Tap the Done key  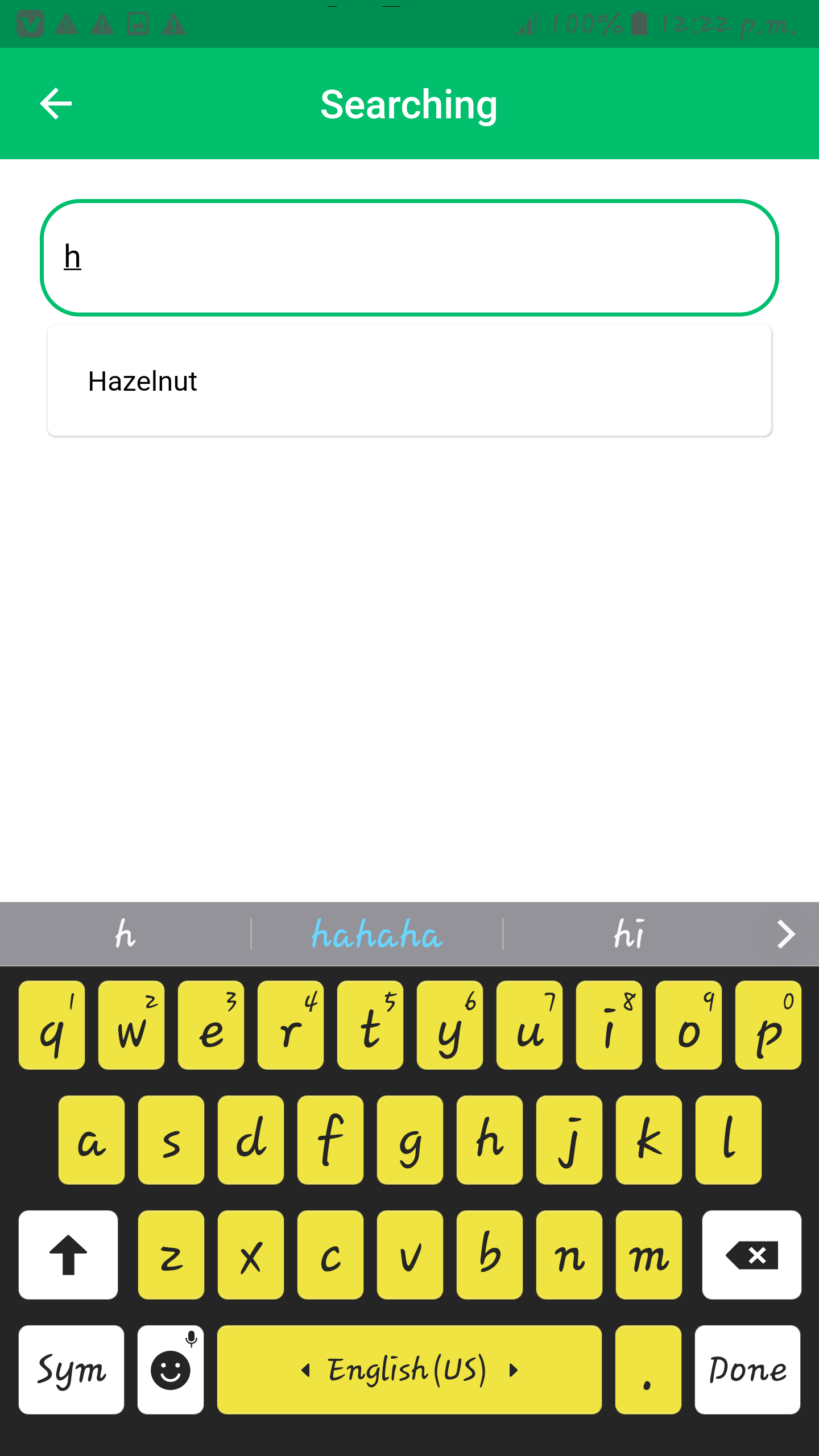pos(747,1370)
